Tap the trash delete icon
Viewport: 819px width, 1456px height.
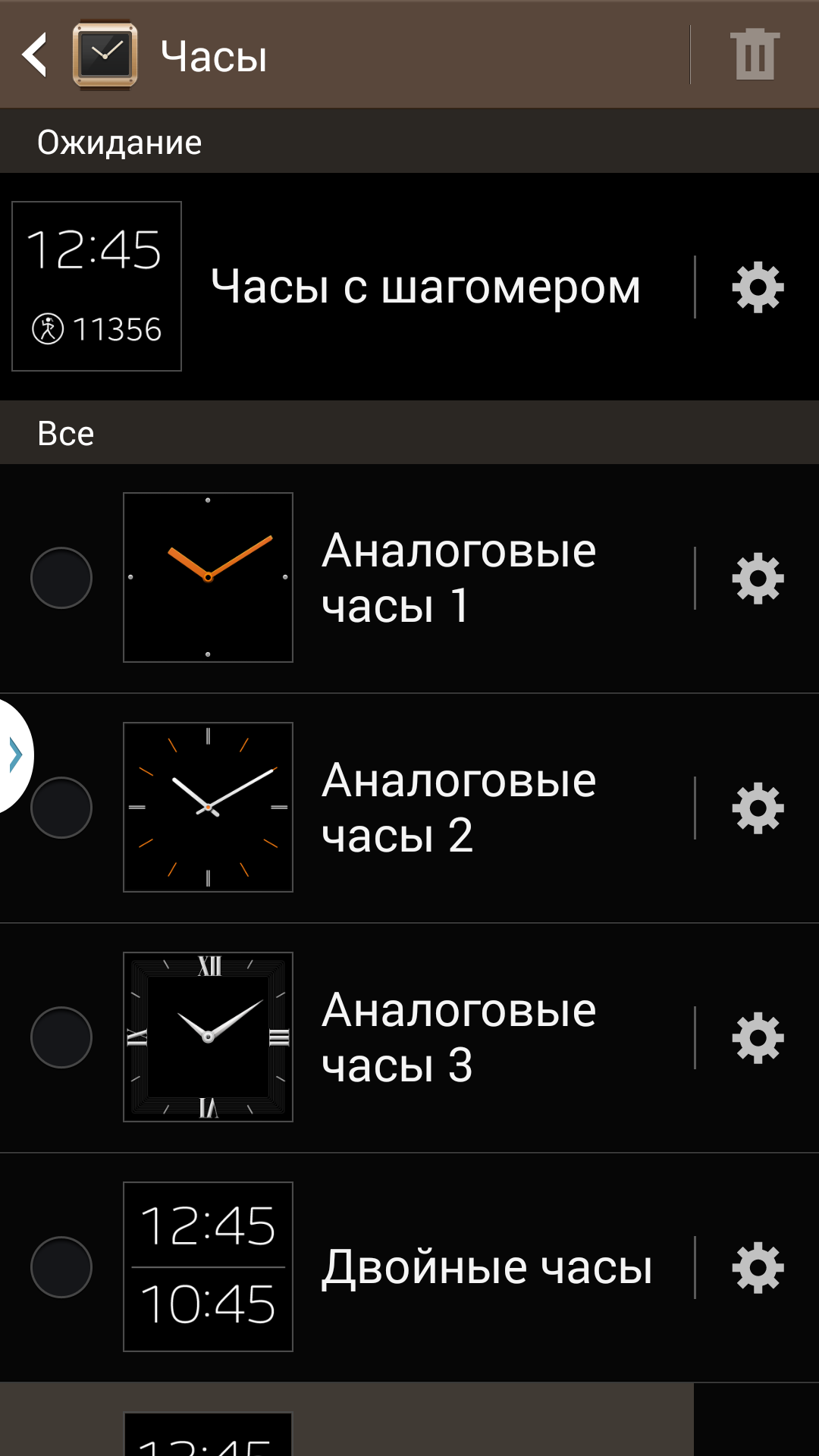point(755,55)
